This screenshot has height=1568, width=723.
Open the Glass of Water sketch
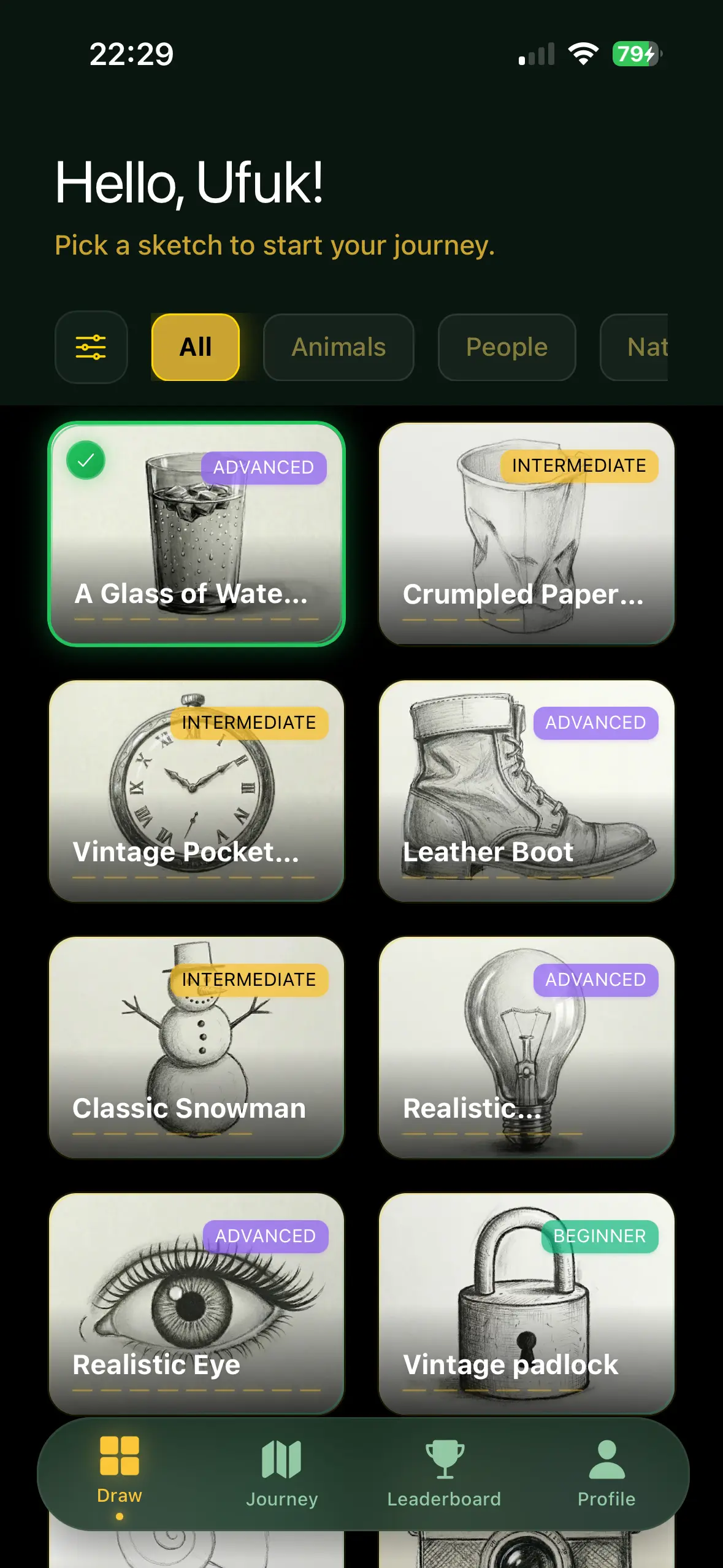click(x=196, y=534)
